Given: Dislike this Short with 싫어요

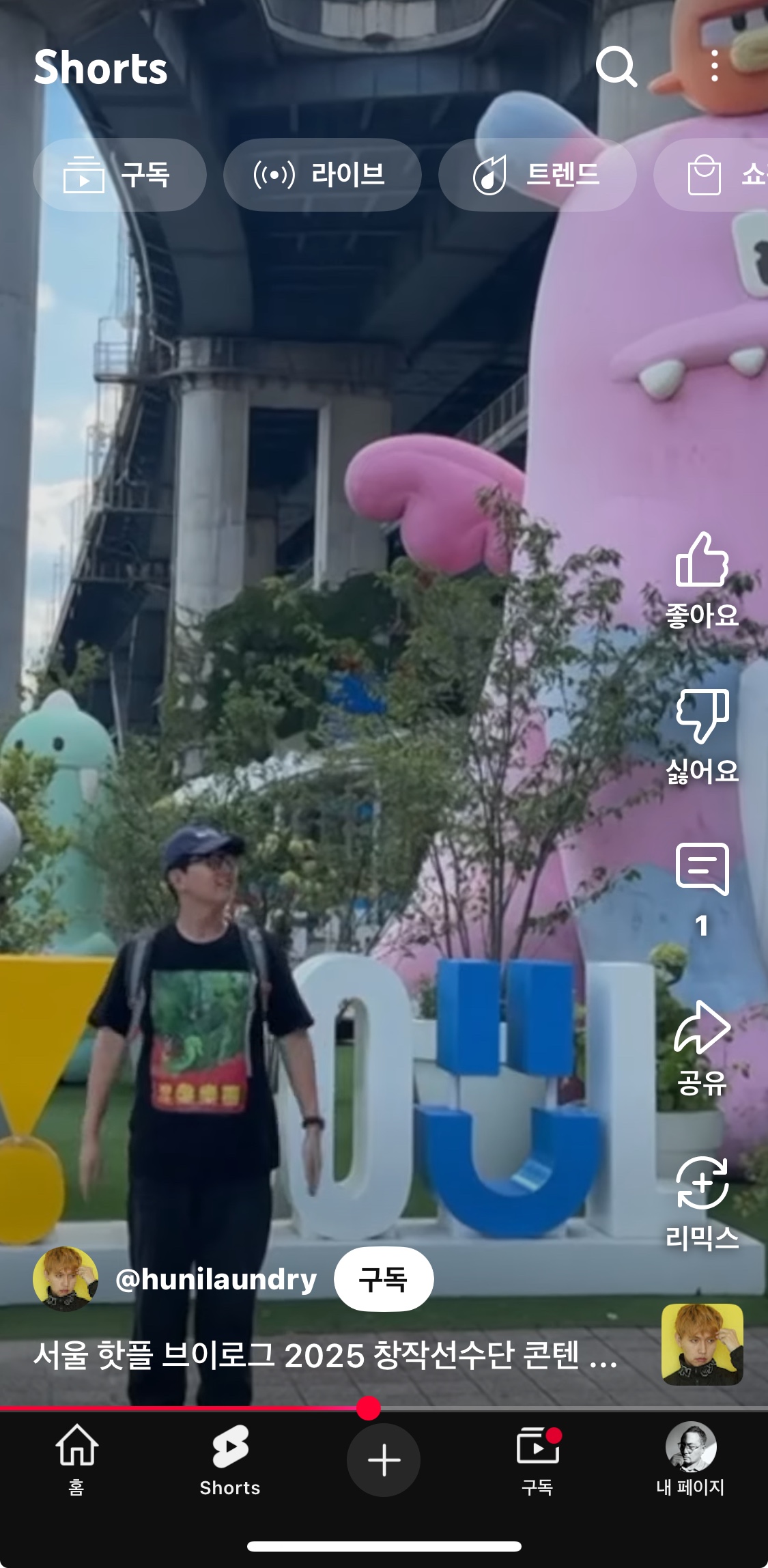Looking at the screenshot, I should point(702,717).
